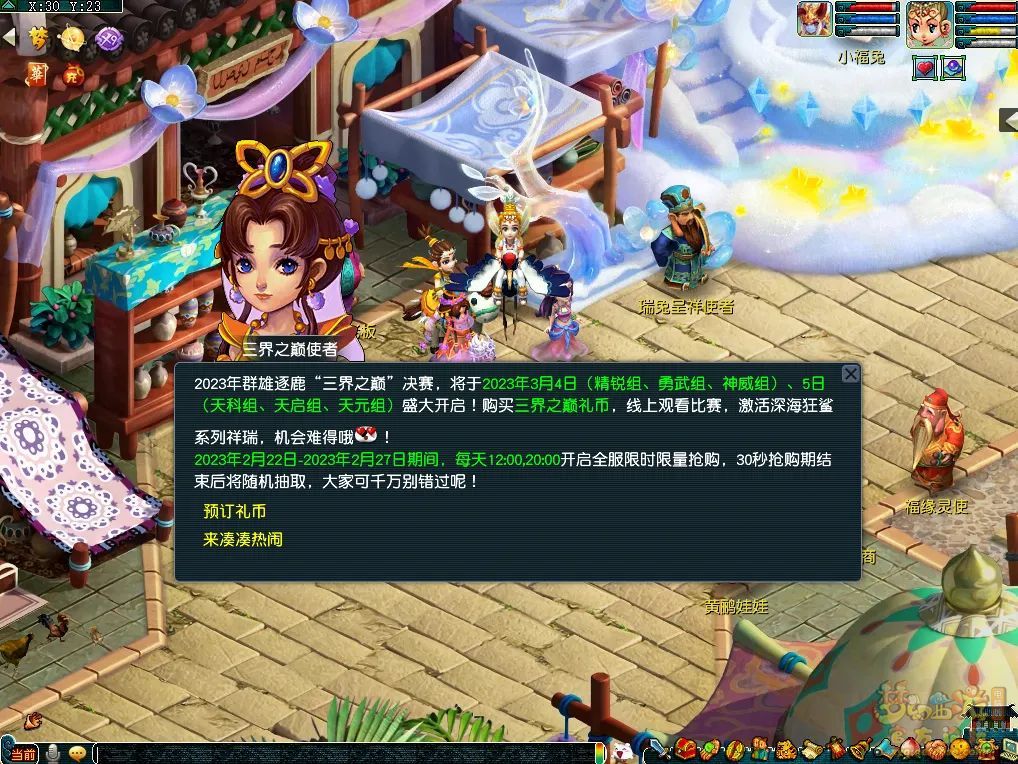Close the 三界之巅 dialog box
This screenshot has height=764, width=1018.
click(x=850, y=374)
